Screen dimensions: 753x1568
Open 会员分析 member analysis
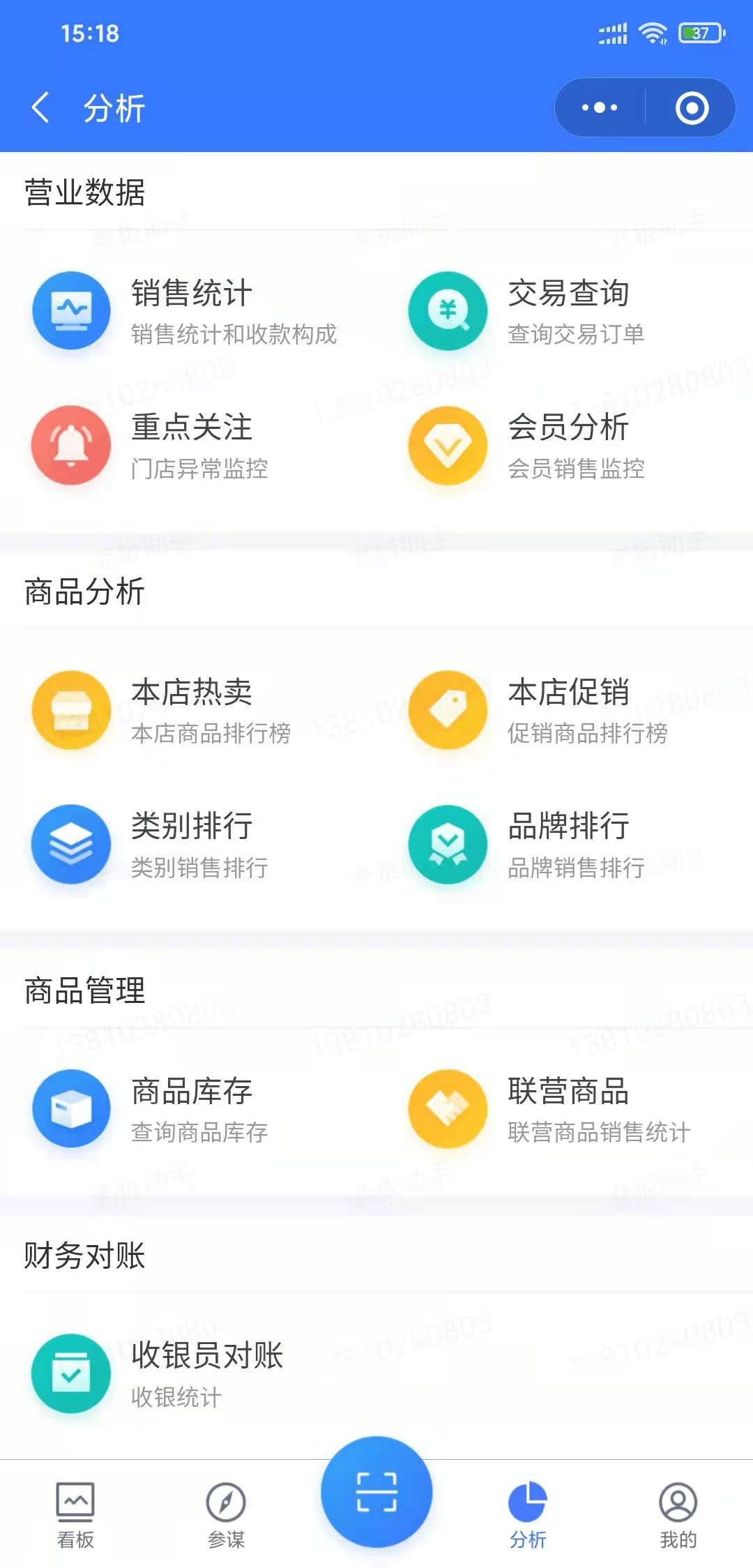tap(565, 445)
